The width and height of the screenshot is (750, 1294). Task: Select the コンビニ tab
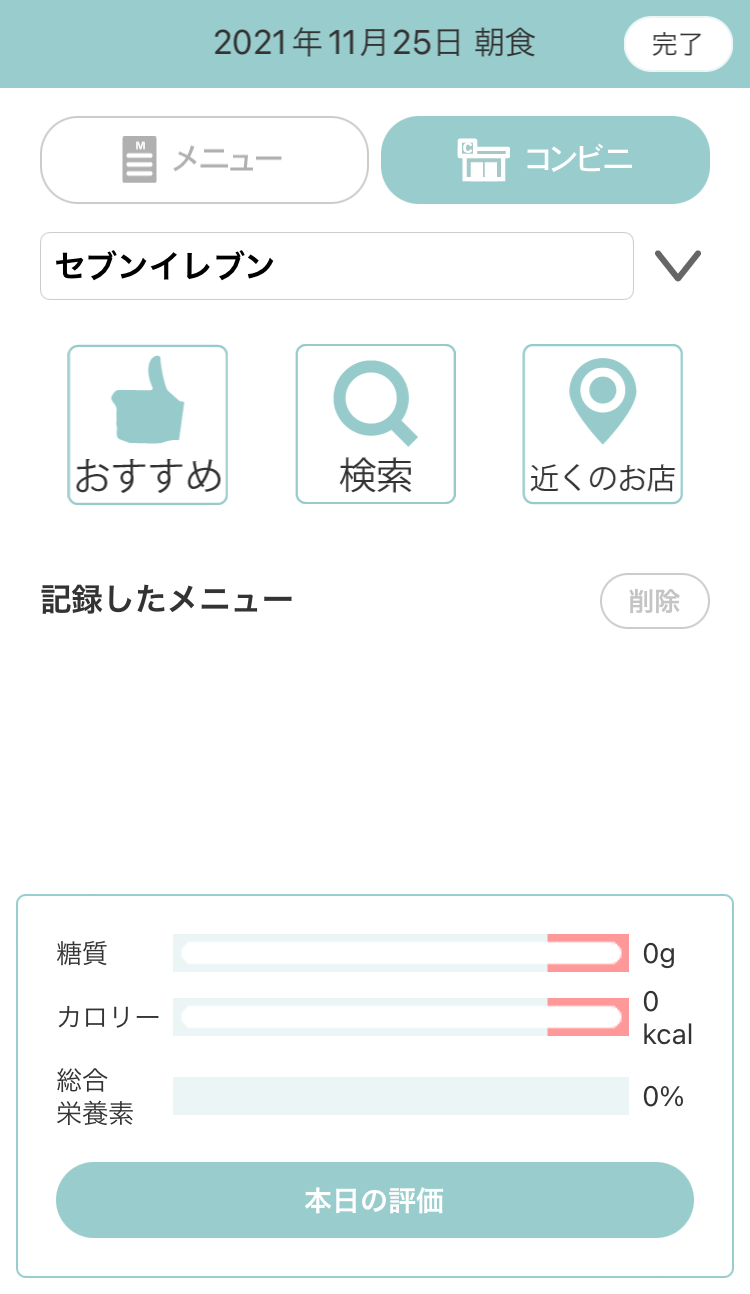[x=545, y=160]
